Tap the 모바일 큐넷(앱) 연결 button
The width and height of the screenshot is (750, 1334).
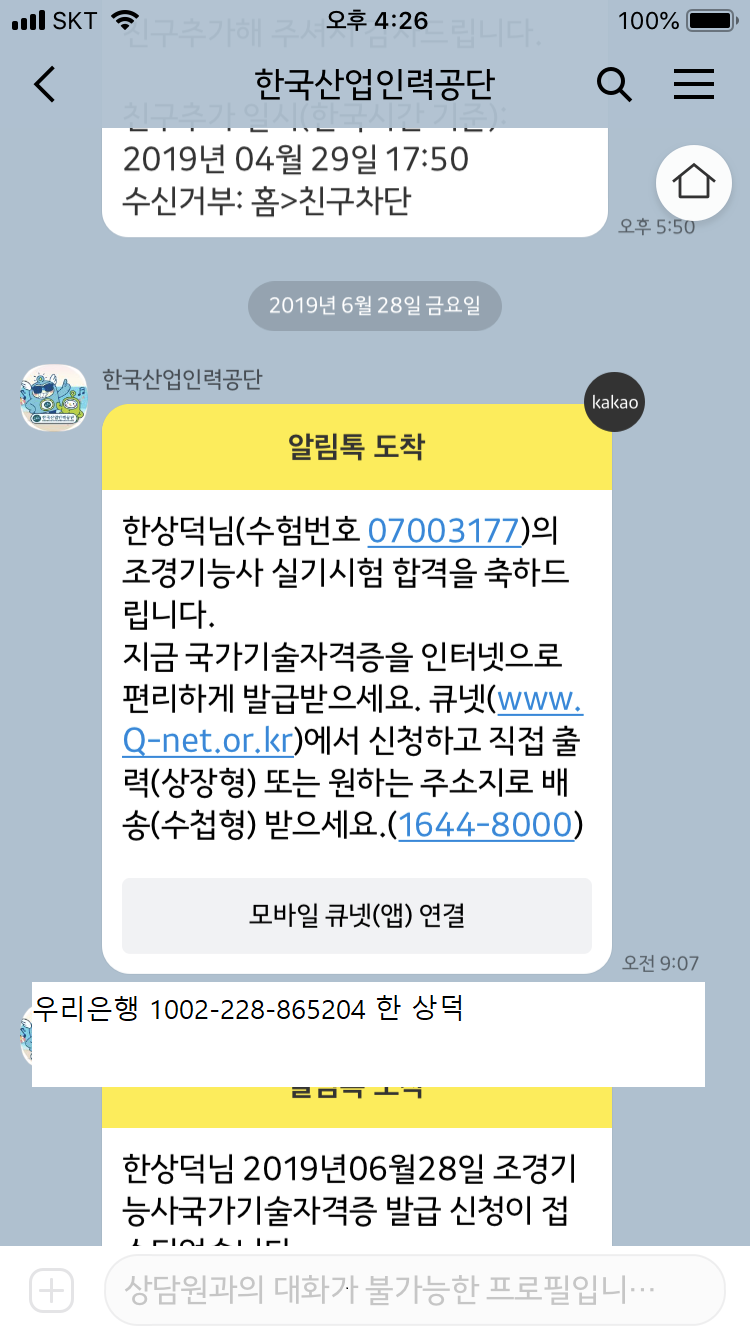[357, 915]
